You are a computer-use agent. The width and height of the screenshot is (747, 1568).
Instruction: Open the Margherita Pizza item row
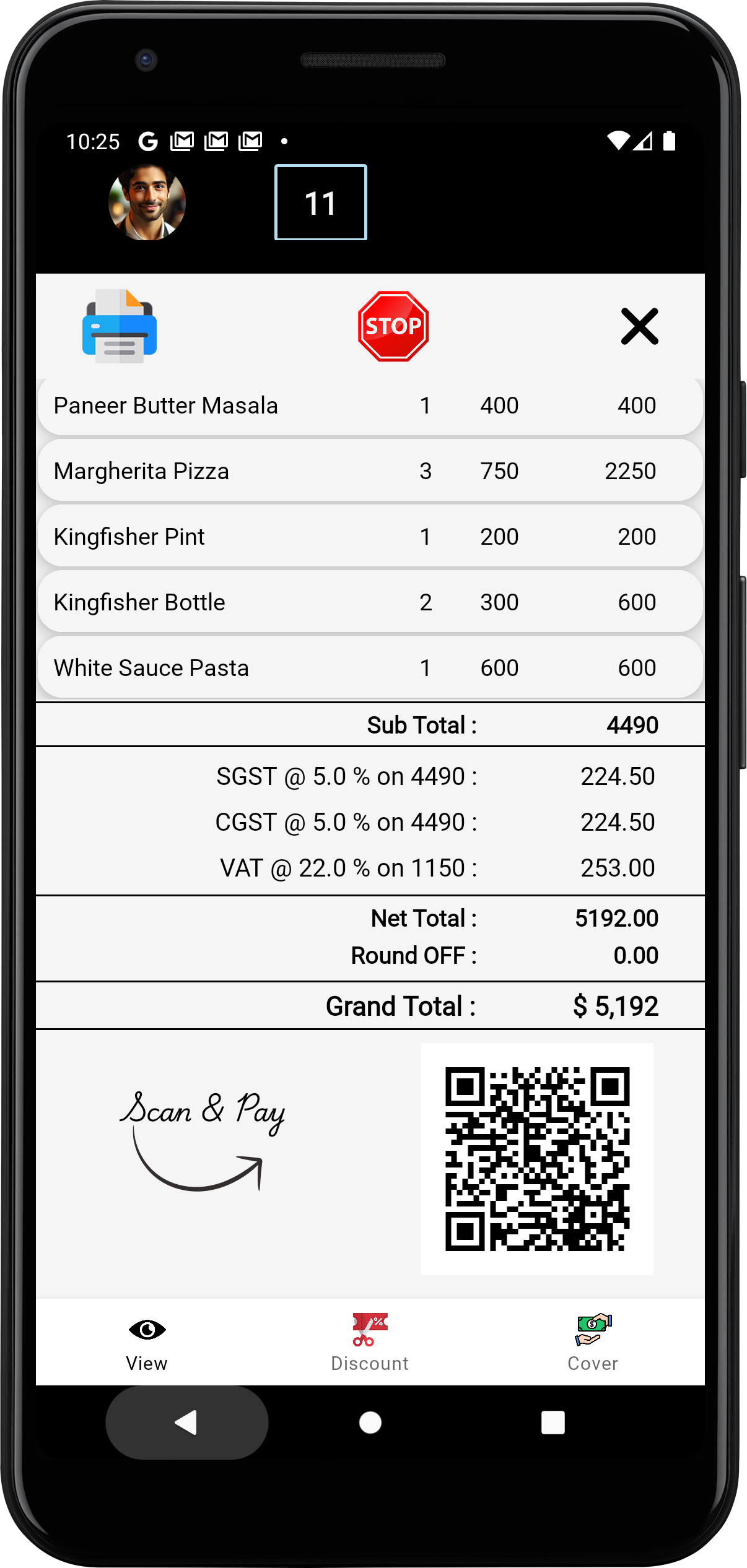tap(370, 471)
